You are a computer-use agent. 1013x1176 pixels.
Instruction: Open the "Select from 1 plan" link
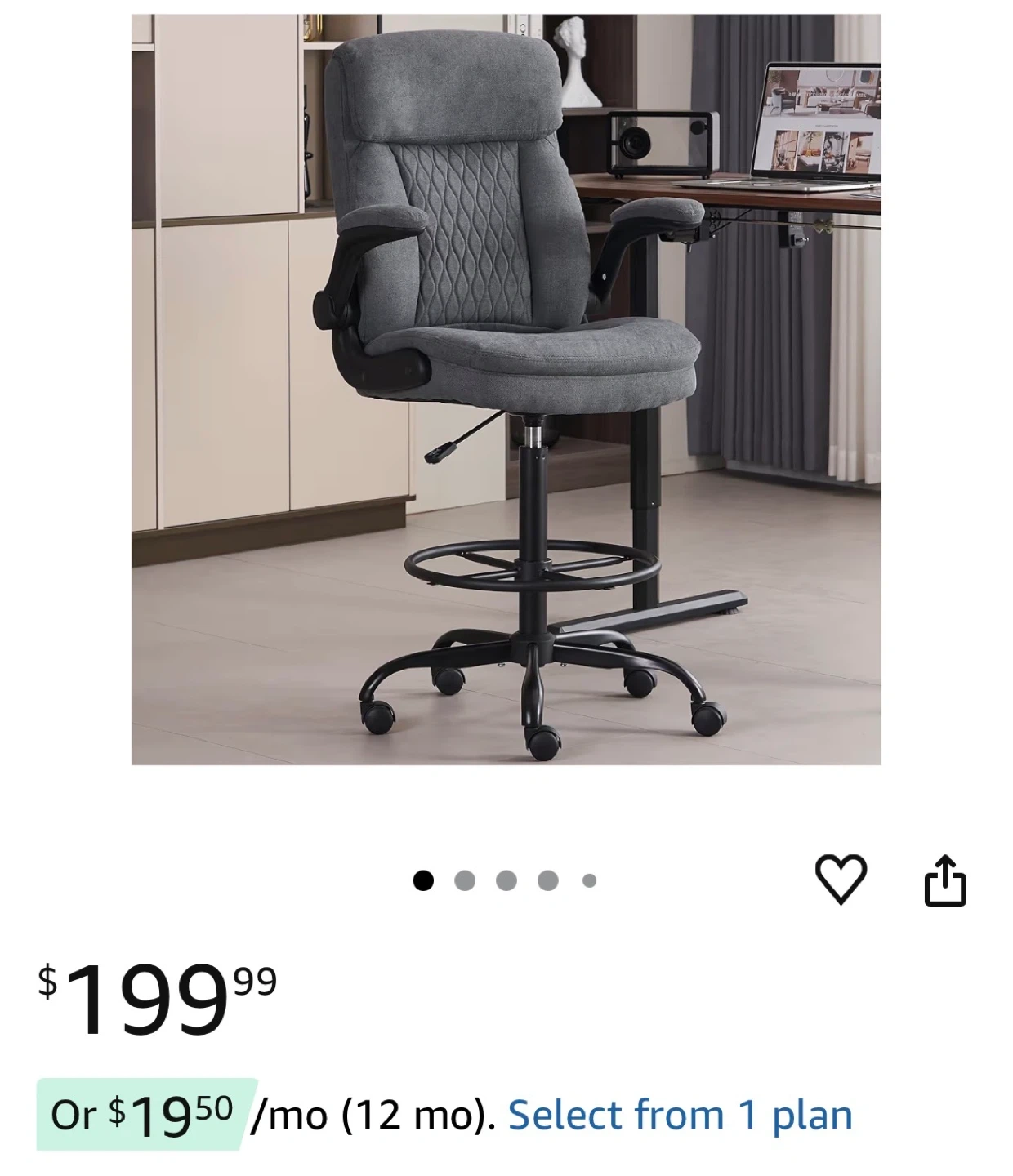pyautogui.click(x=680, y=1115)
